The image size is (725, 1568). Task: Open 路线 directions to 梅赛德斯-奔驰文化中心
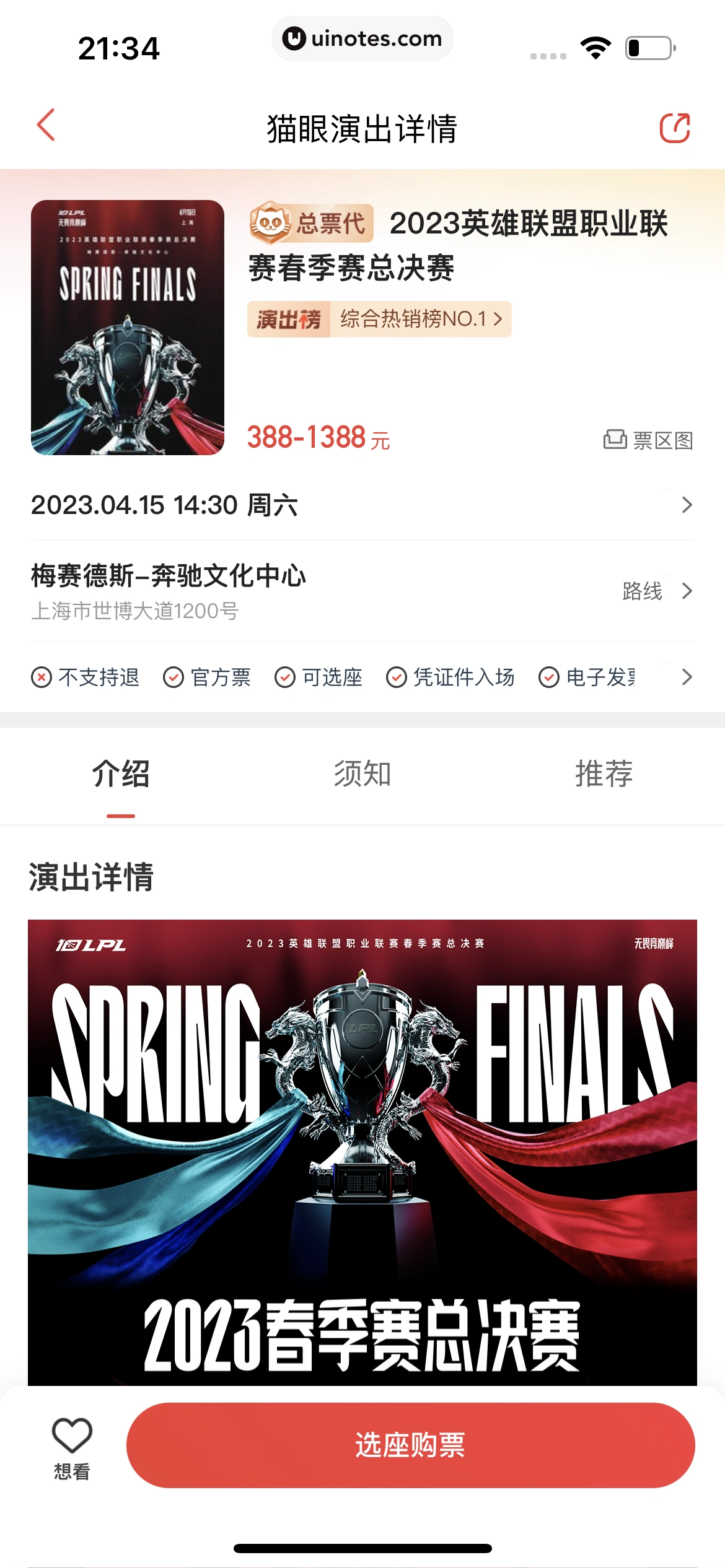coord(656,591)
